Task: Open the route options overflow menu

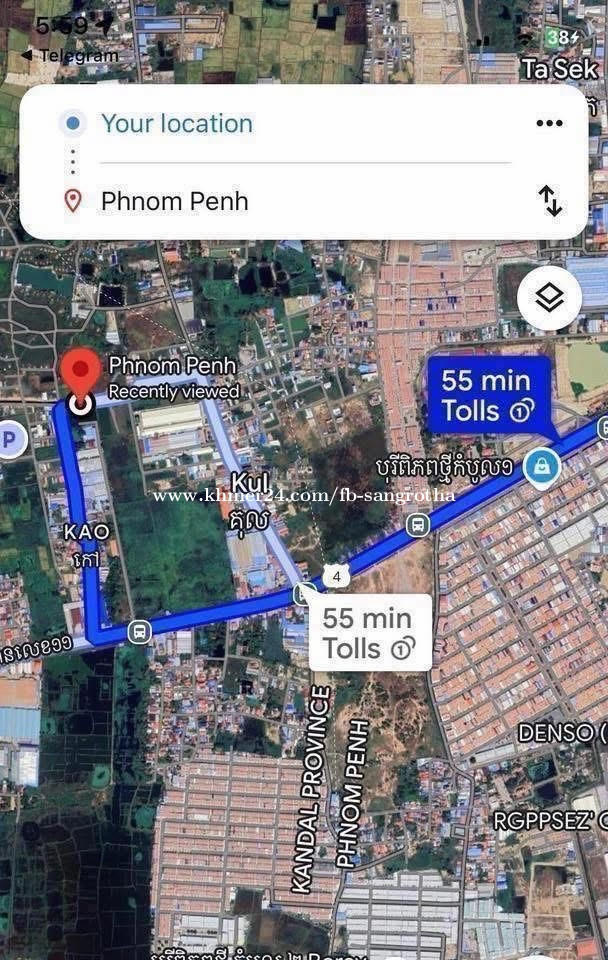Action: pos(549,124)
